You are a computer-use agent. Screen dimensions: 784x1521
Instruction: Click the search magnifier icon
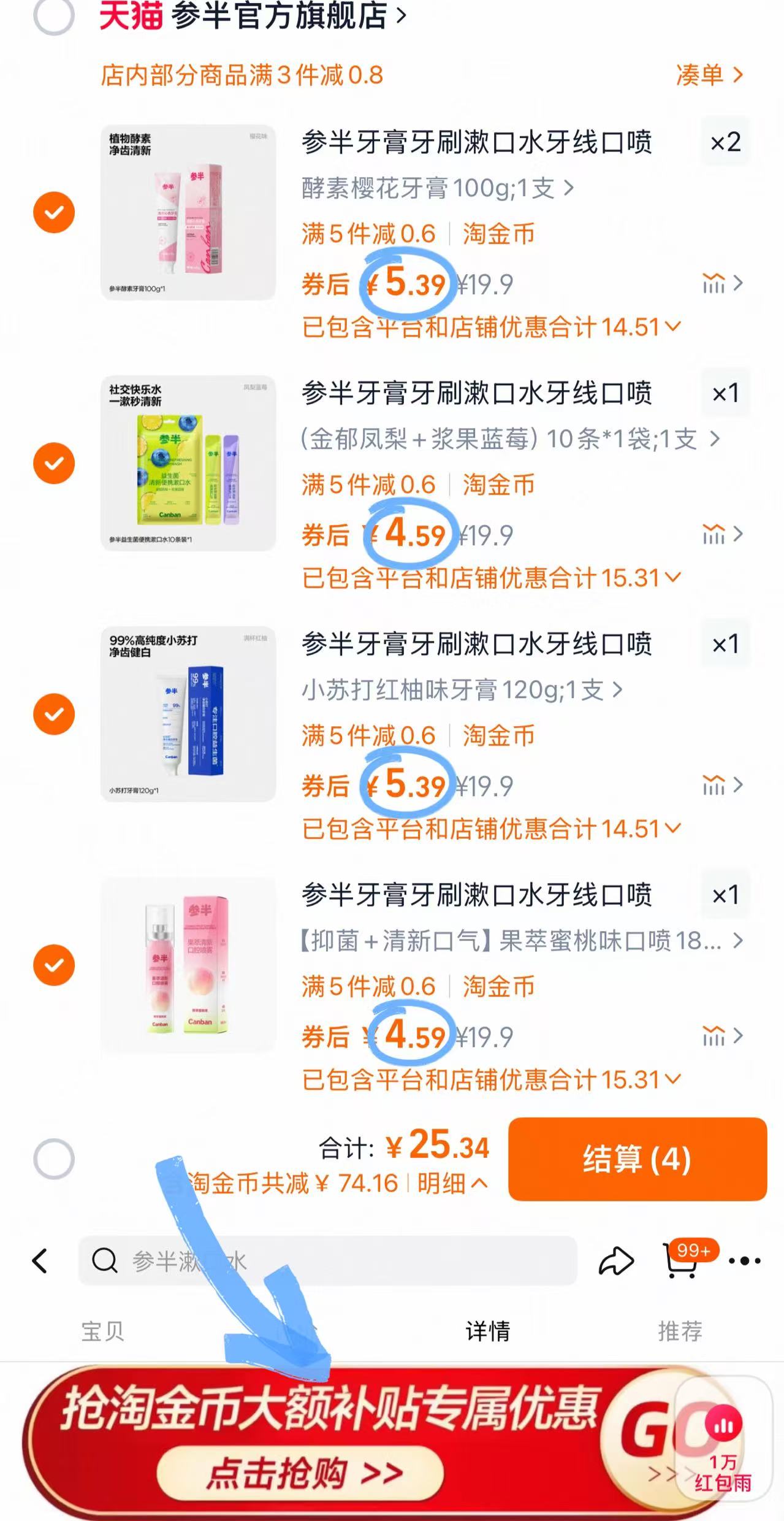tap(105, 1261)
